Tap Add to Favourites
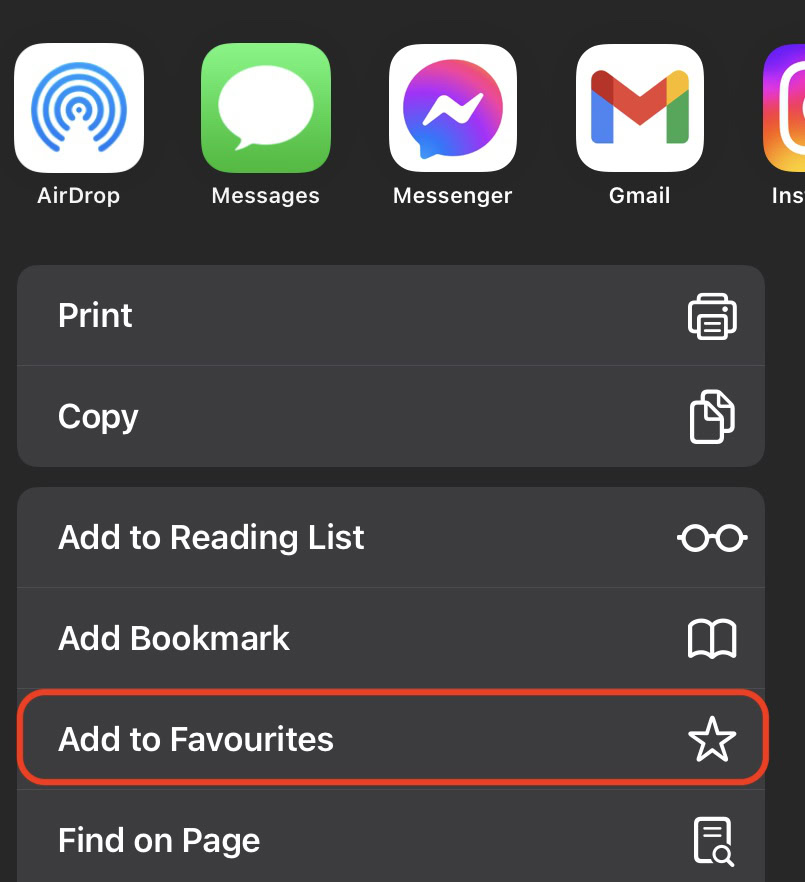805x882 pixels. pos(390,740)
